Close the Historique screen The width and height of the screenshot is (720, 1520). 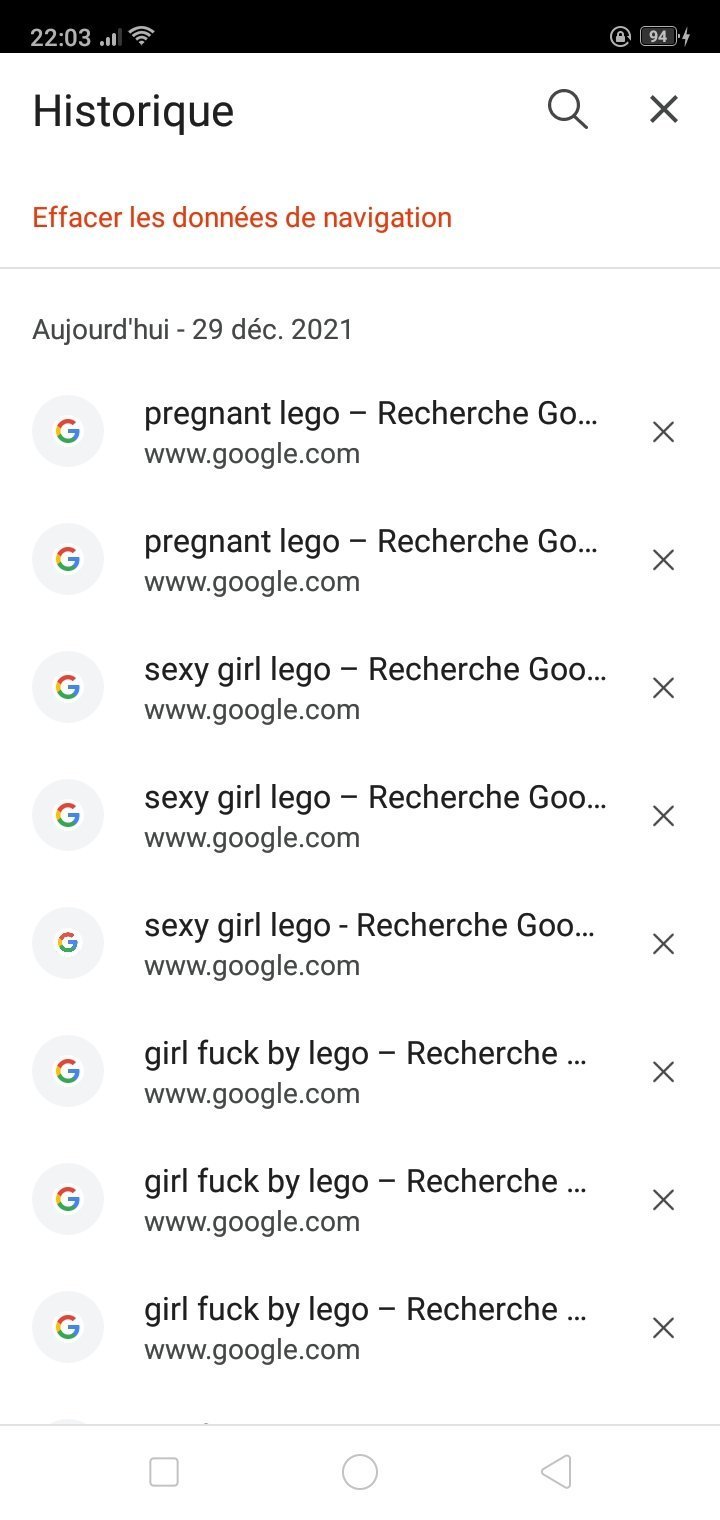(664, 109)
